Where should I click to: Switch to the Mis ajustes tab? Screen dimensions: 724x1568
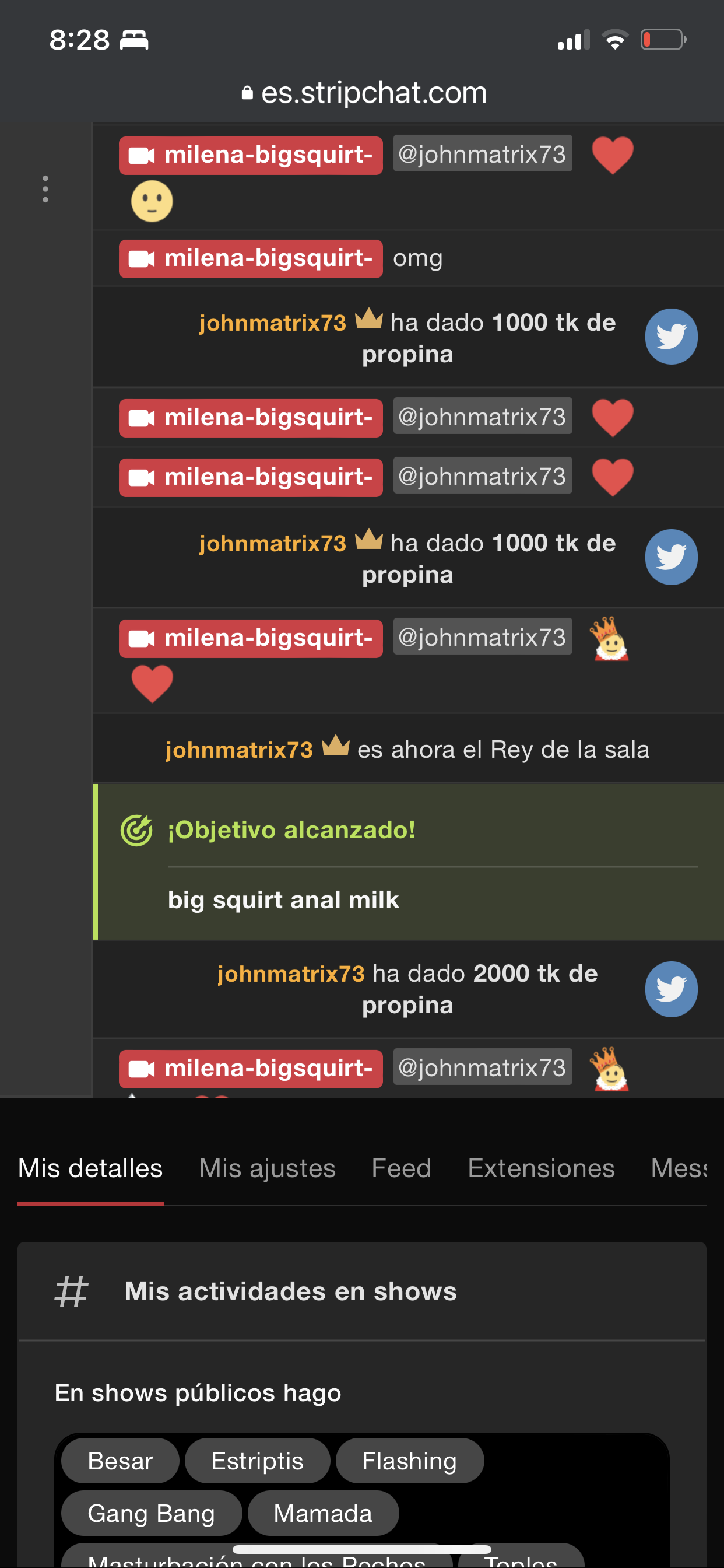pyautogui.click(x=267, y=1168)
